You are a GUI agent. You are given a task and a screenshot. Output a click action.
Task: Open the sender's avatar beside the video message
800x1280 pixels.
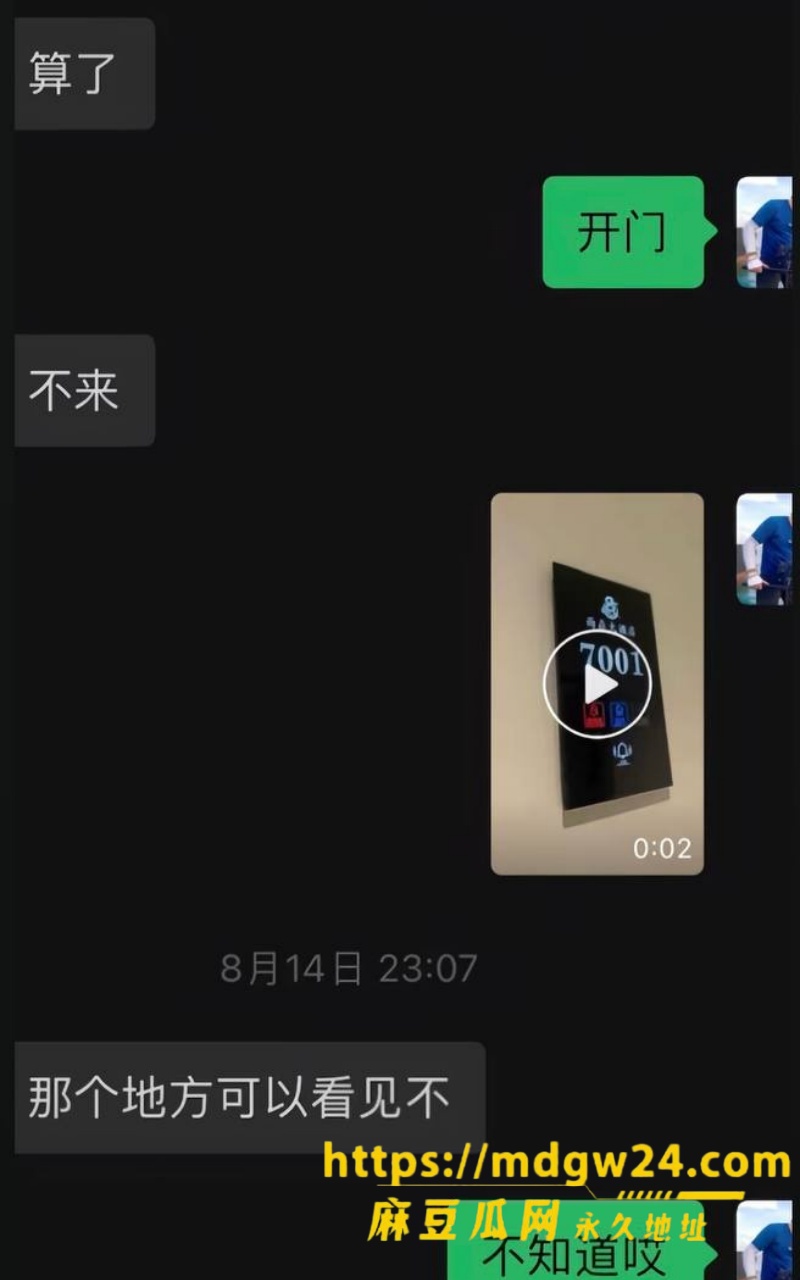764,549
